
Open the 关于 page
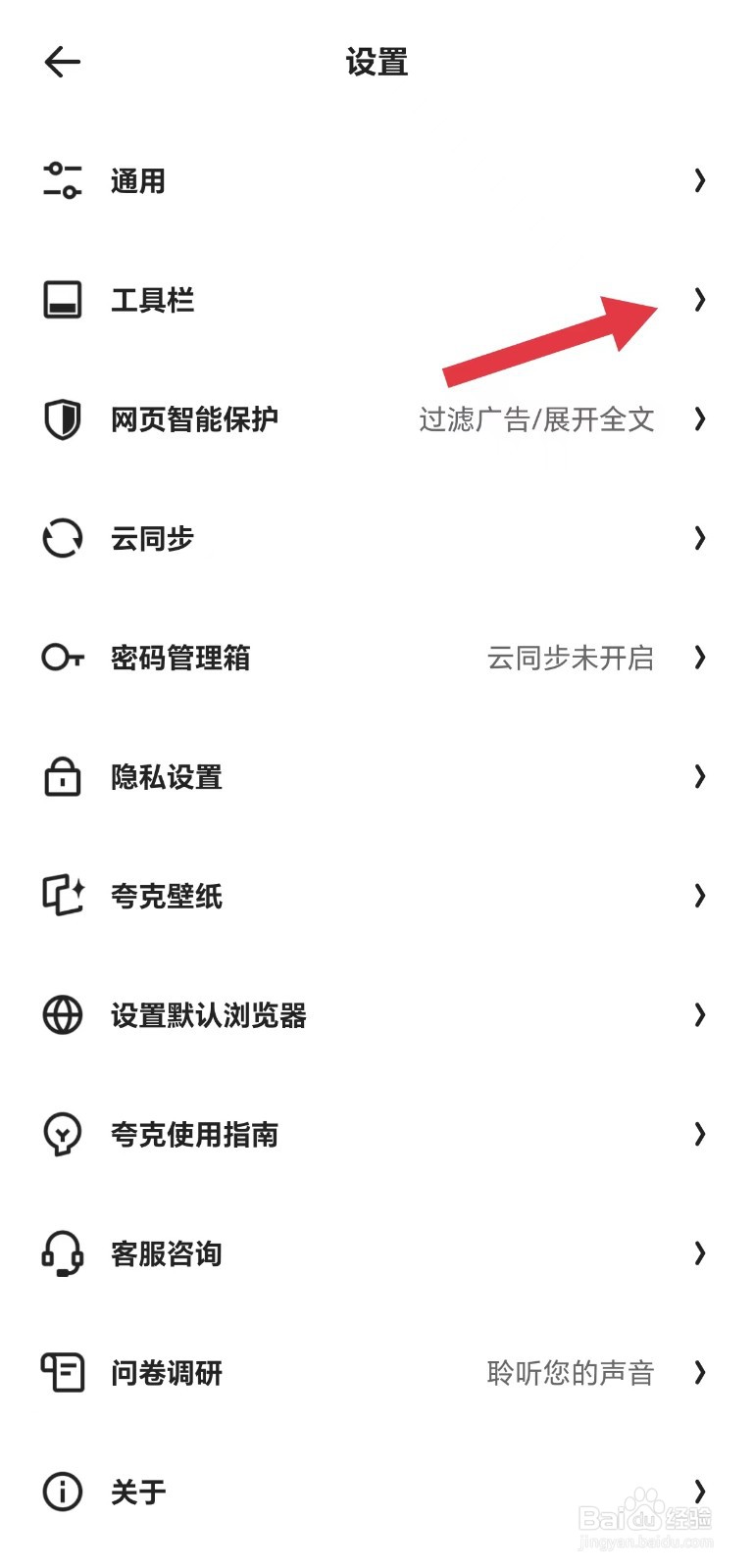click(x=137, y=1493)
